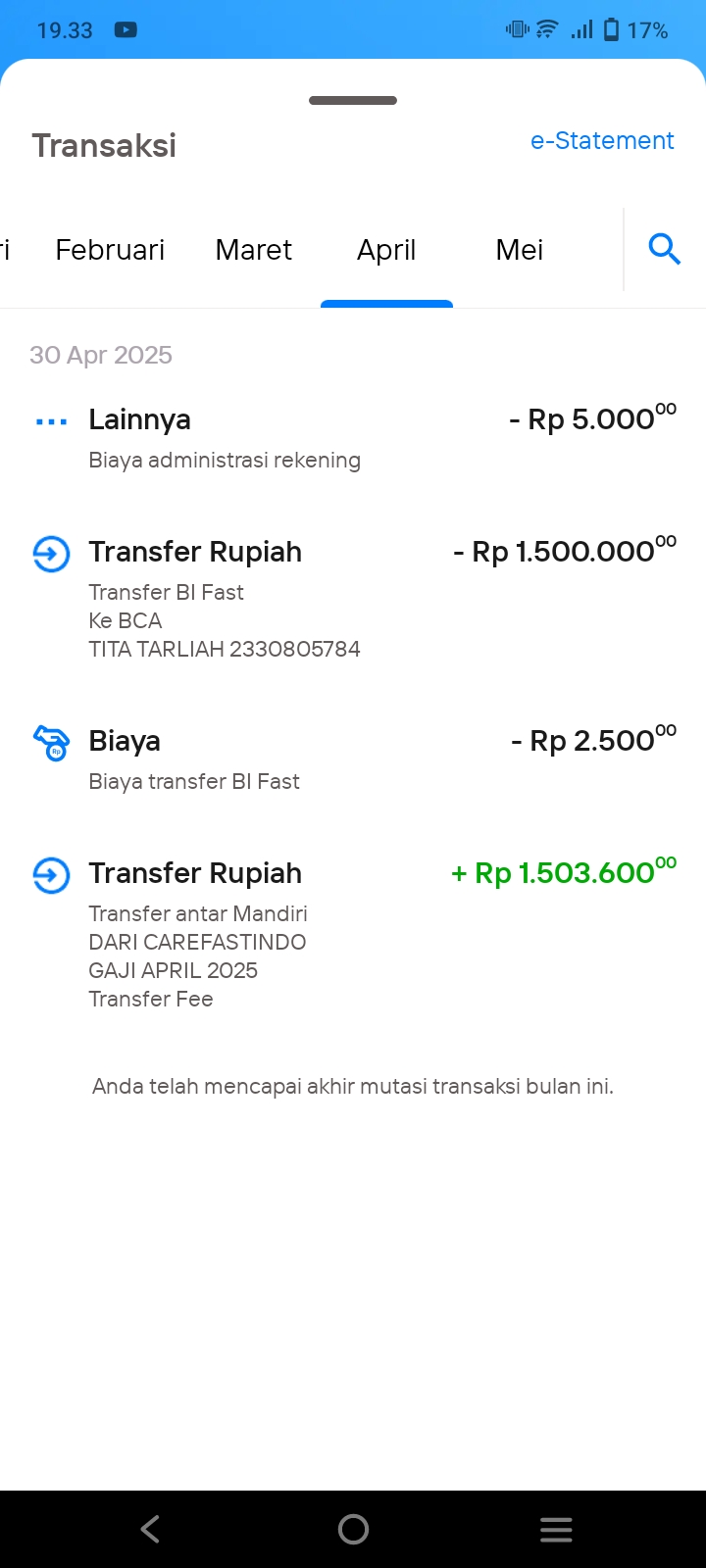Open the e-Statement link
Screen dimensions: 706x1568
click(602, 141)
